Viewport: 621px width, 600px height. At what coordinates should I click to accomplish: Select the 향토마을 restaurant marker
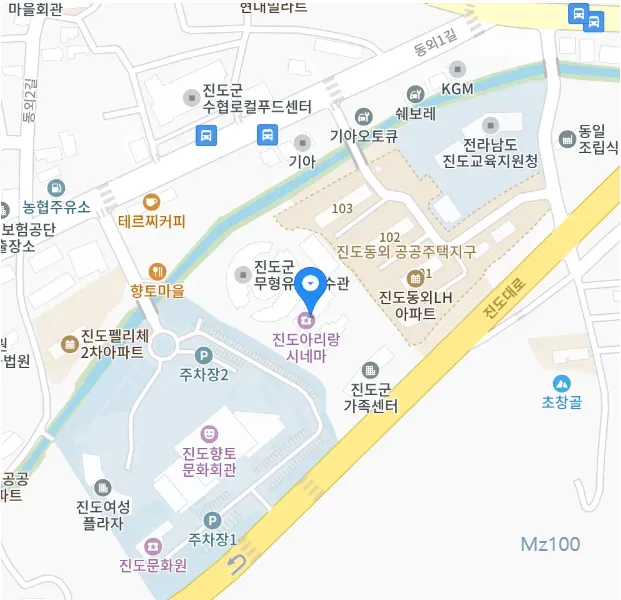tap(157, 270)
